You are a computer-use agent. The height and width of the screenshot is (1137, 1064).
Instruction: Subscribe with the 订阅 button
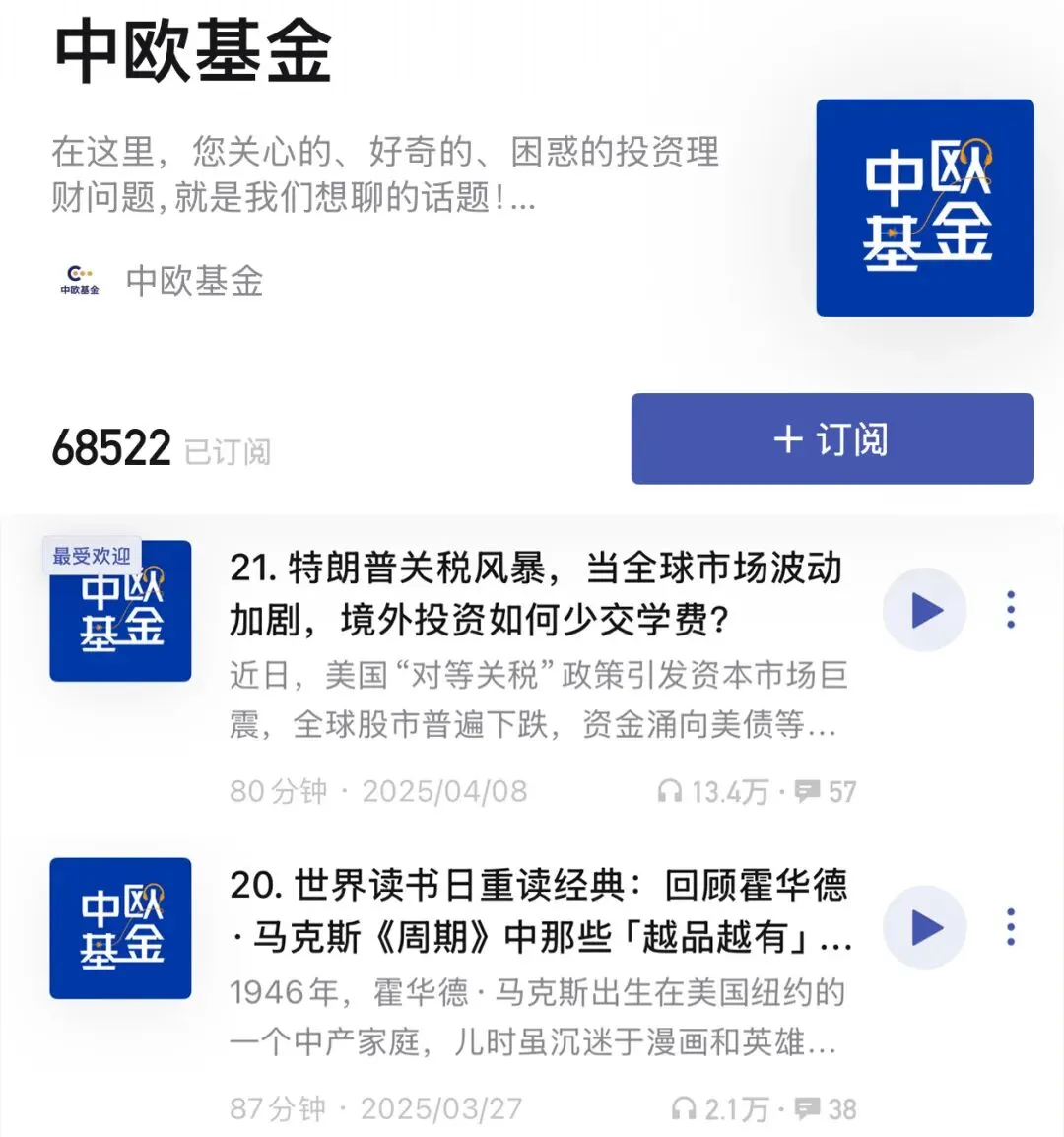tap(831, 438)
